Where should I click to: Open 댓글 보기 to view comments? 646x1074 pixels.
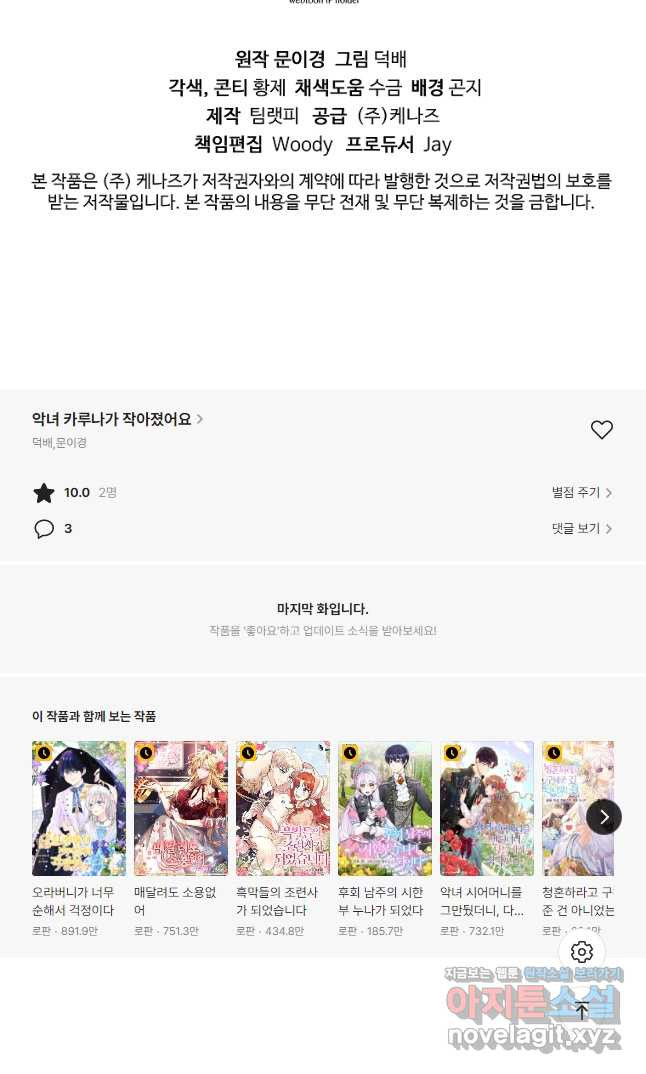pos(582,529)
